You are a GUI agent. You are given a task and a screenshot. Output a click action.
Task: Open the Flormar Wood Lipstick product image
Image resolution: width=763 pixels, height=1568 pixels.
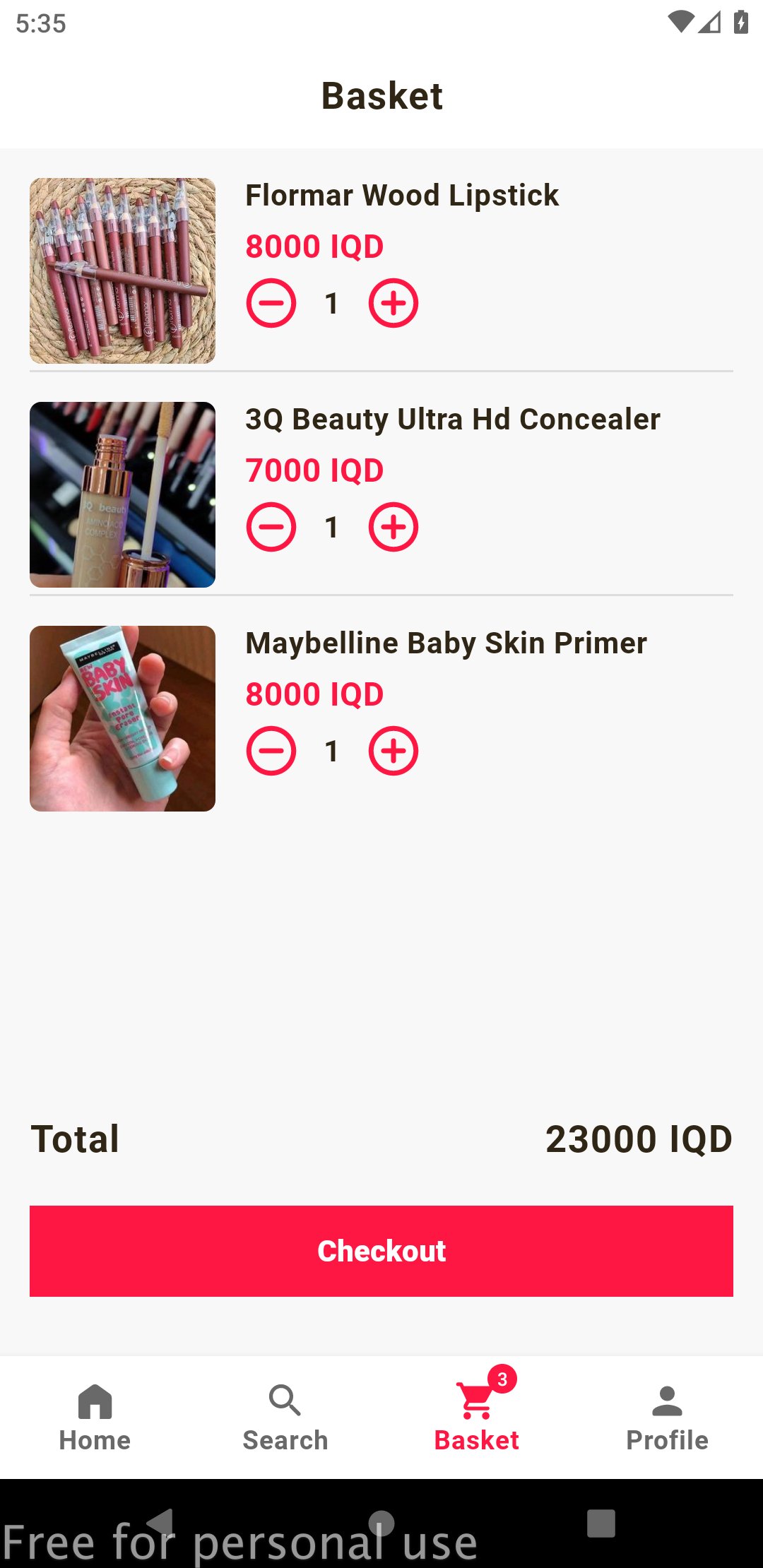[x=122, y=271]
